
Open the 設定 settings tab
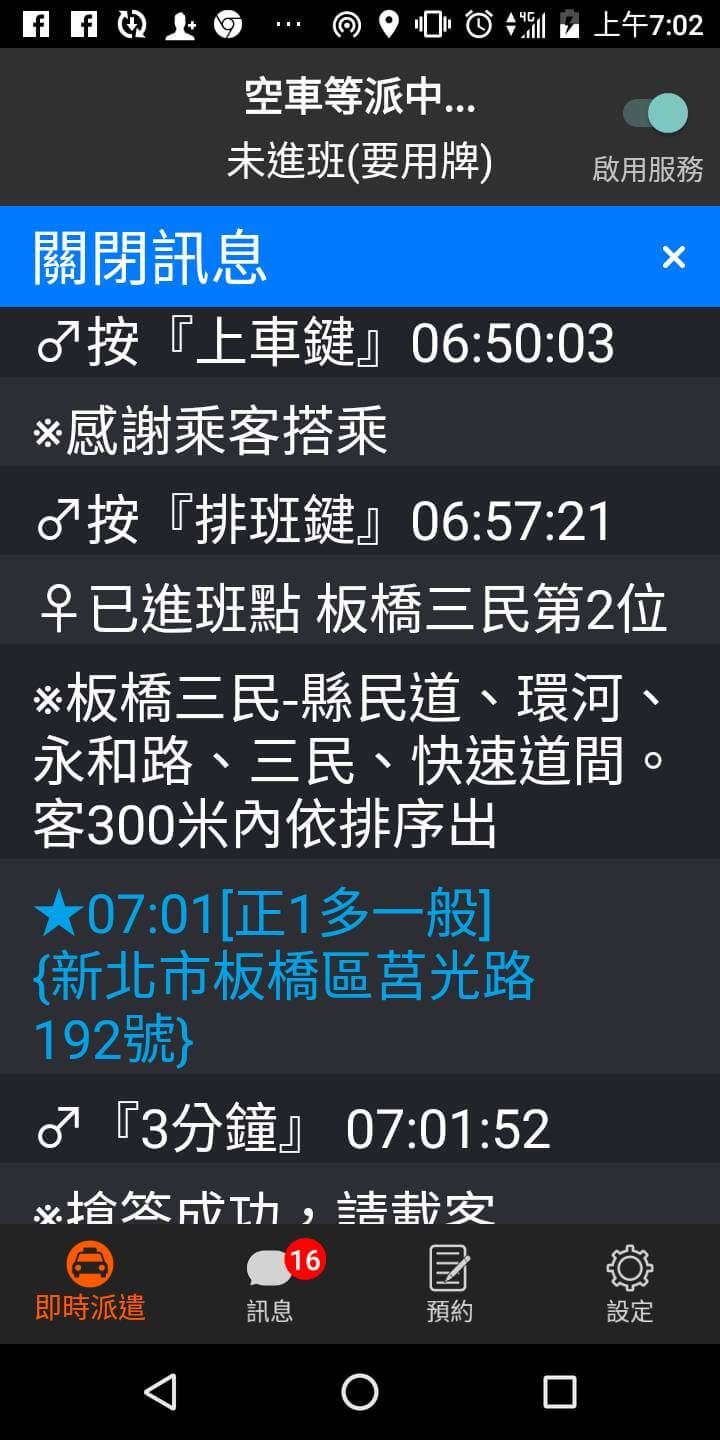coord(630,1283)
